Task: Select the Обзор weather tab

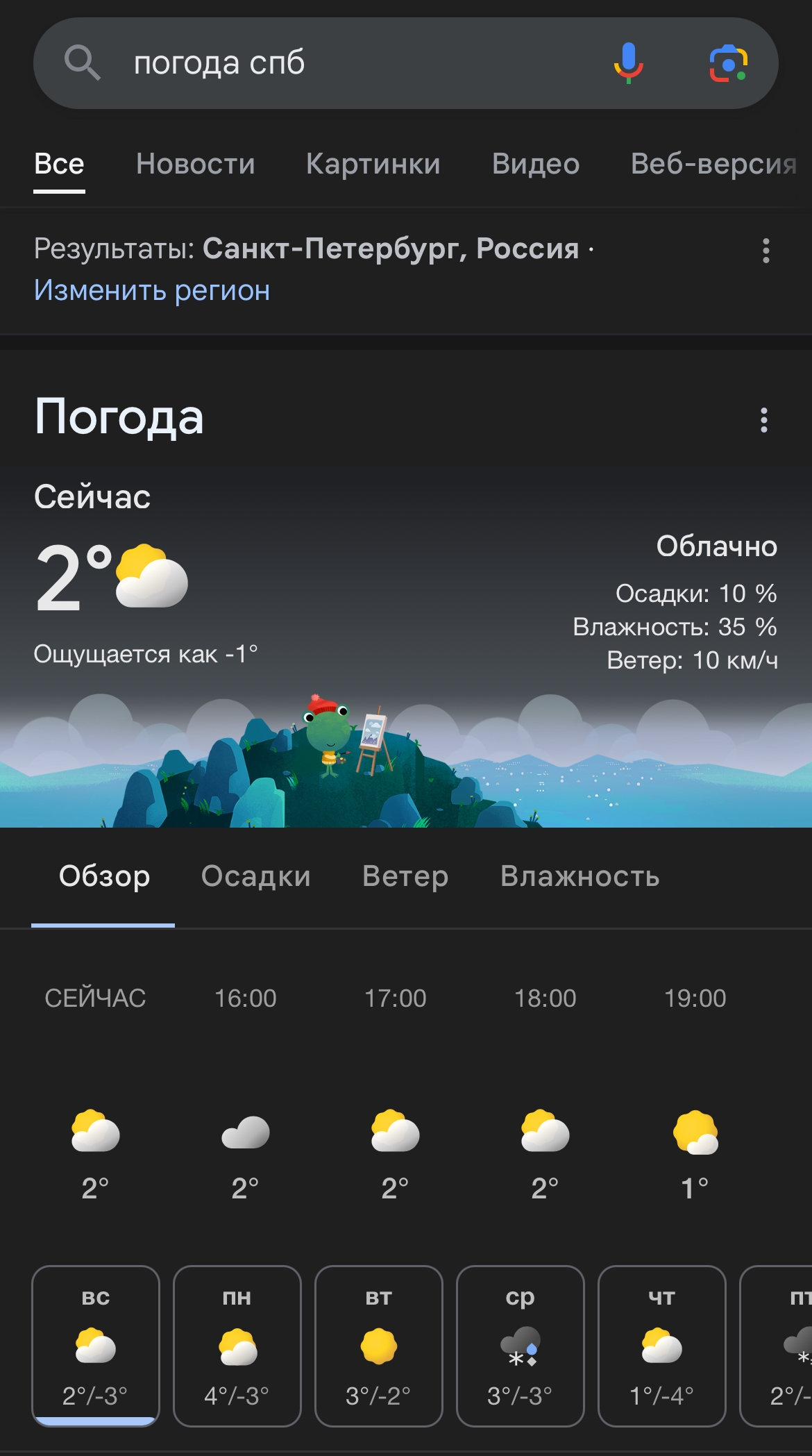Action: pyautogui.click(x=104, y=877)
